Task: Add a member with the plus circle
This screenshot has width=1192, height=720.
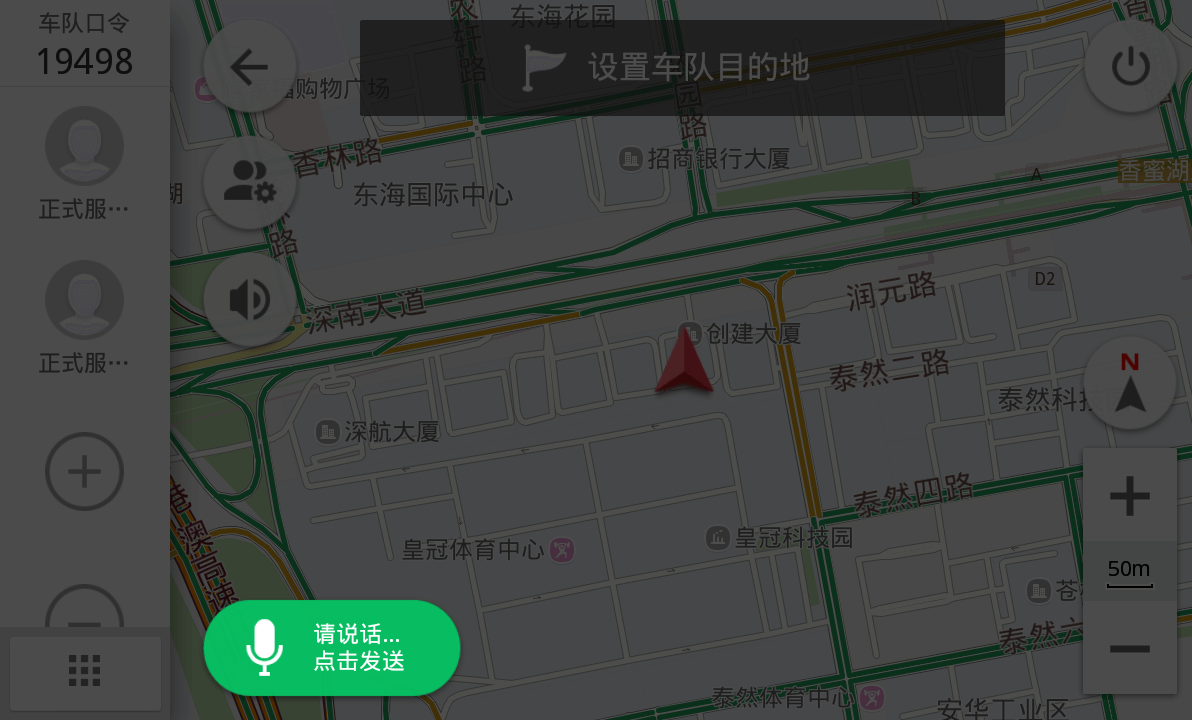Action: pos(84,471)
